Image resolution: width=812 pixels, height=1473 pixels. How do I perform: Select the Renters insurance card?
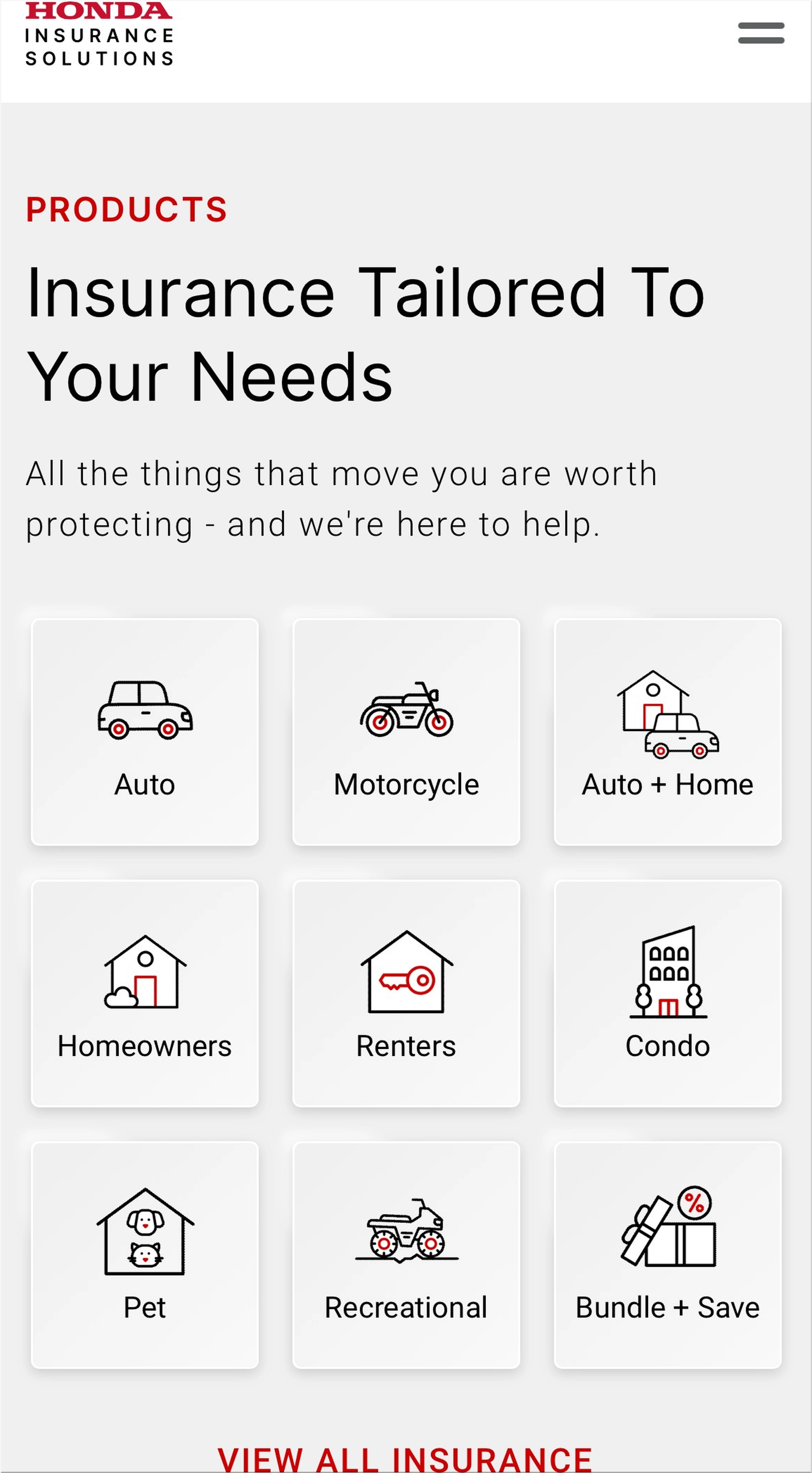pos(406,993)
